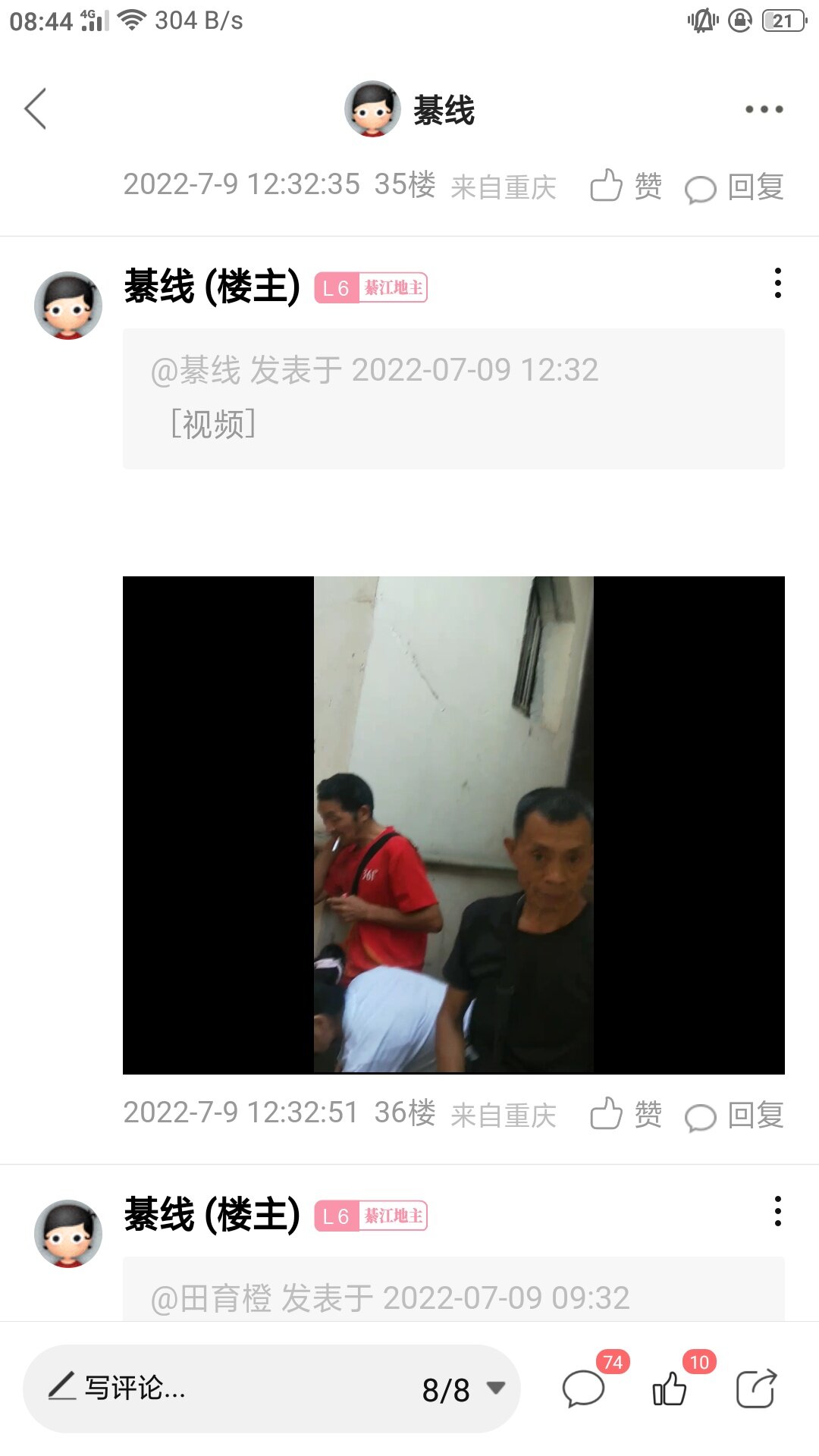Open the top-right three-dot menu
The width and height of the screenshot is (819, 1456).
pos(764,109)
